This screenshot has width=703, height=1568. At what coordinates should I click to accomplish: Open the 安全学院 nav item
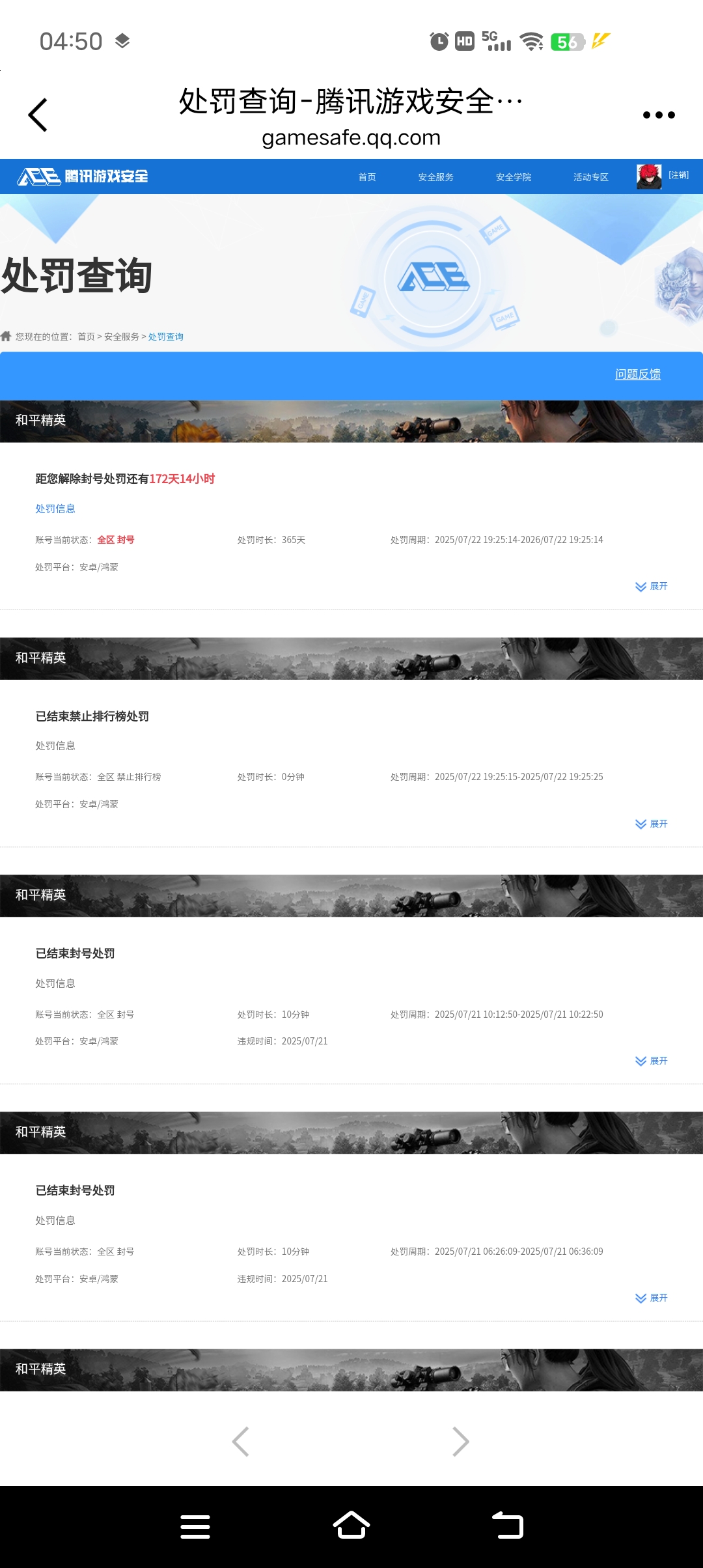[513, 177]
